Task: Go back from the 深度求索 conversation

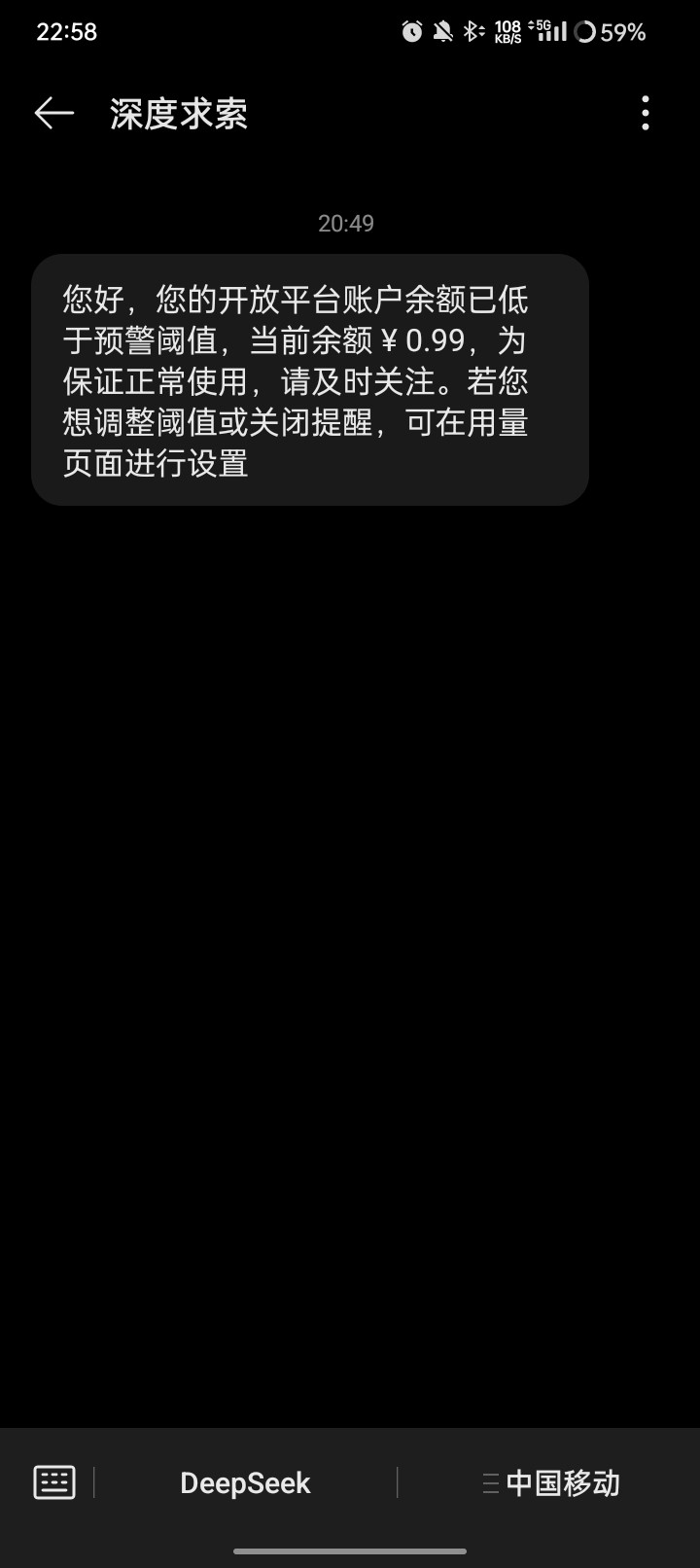Action: pyautogui.click(x=54, y=114)
